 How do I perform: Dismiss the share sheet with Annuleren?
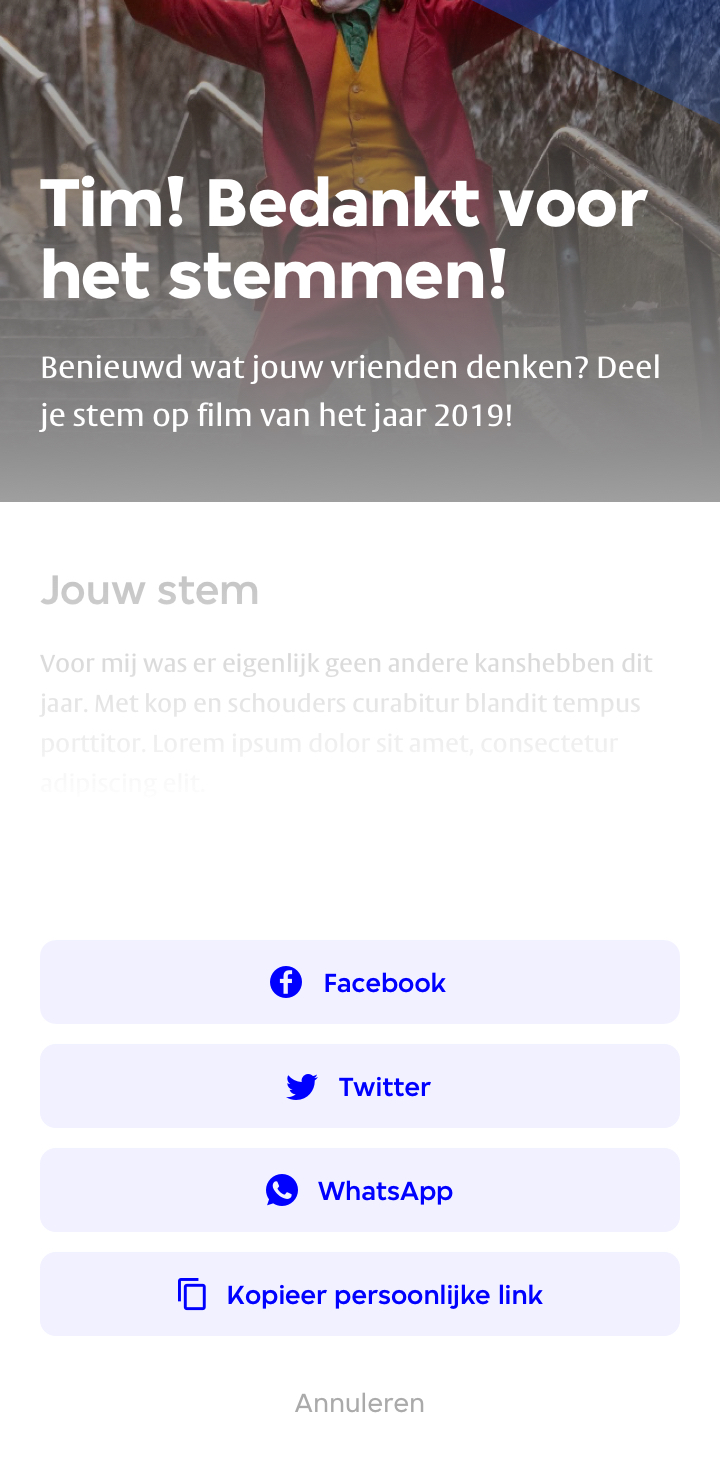pos(360,1403)
